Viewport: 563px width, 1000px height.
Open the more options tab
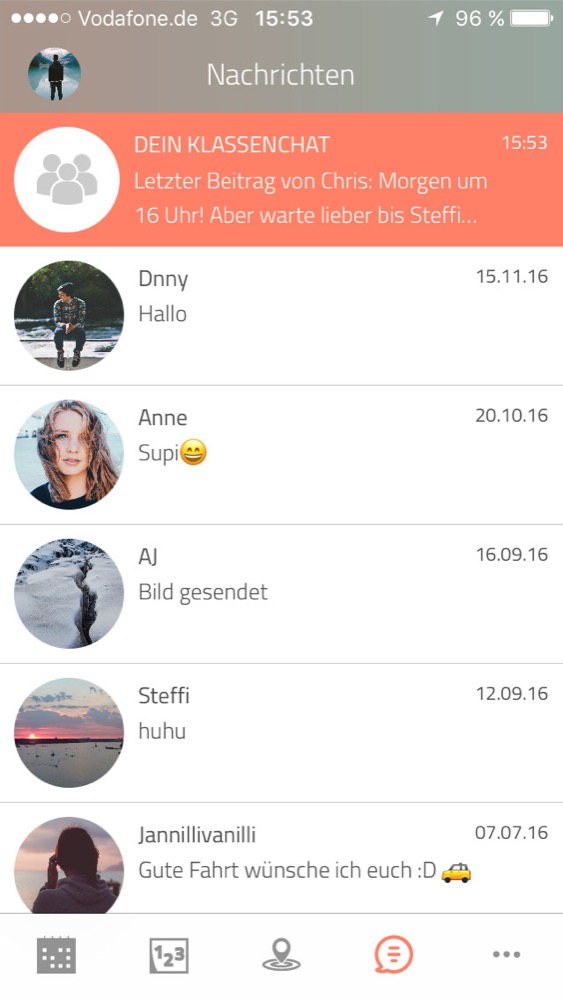pos(506,955)
